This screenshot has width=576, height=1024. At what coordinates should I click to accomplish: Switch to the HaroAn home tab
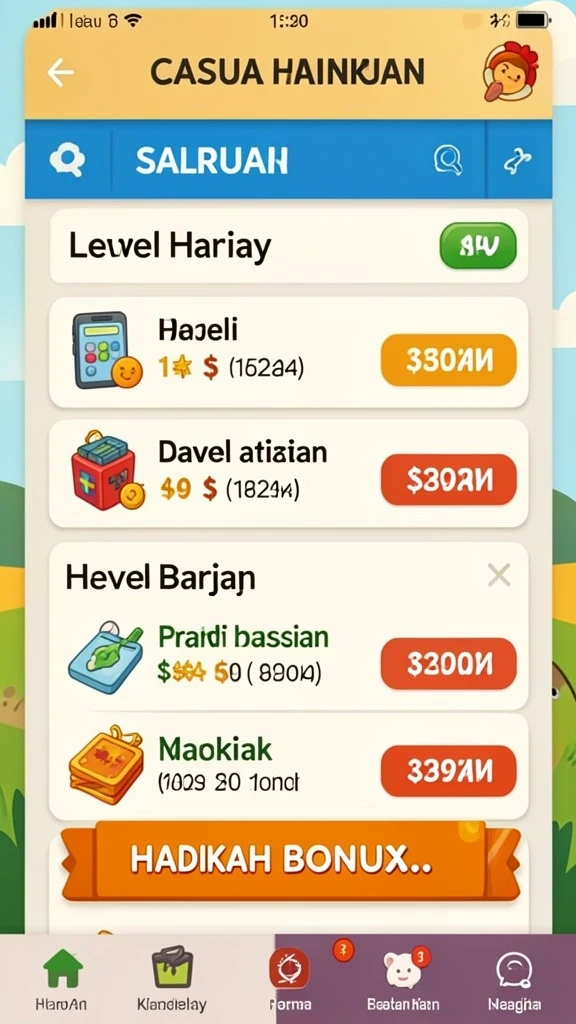pos(61,980)
